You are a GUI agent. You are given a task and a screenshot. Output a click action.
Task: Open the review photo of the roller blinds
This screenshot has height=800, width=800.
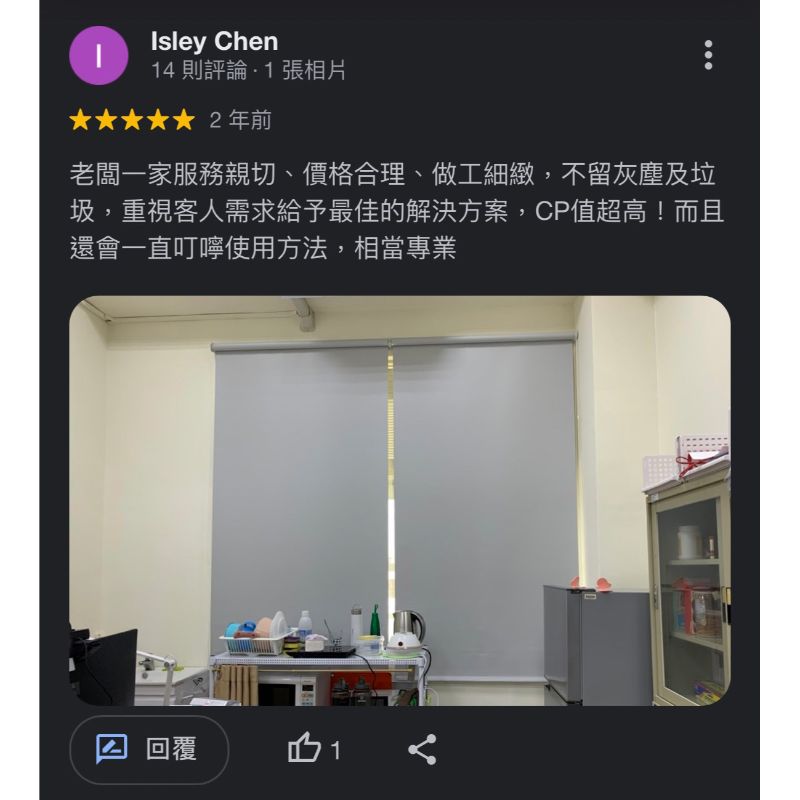(x=399, y=500)
